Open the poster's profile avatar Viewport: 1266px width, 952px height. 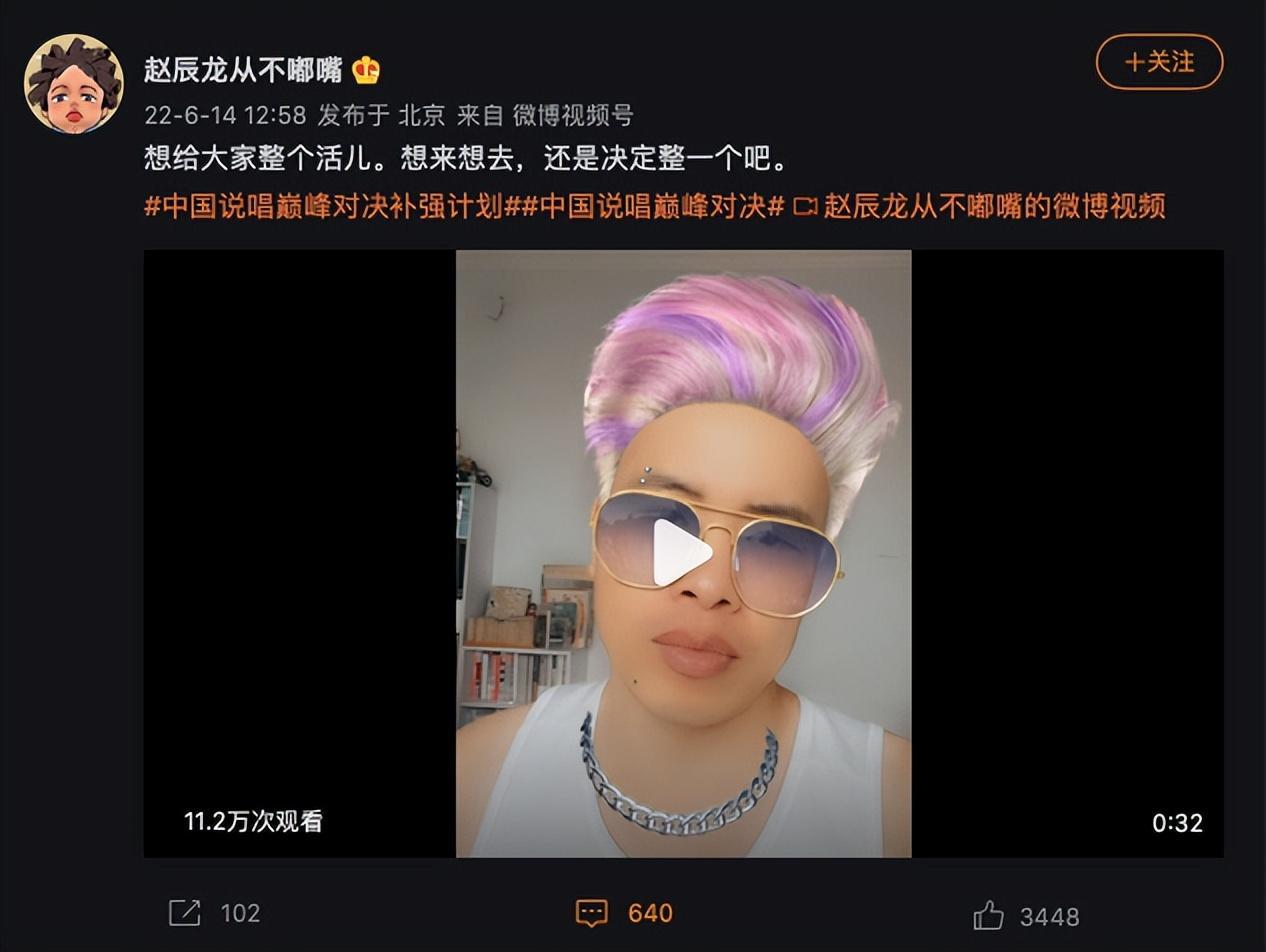point(74,84)
